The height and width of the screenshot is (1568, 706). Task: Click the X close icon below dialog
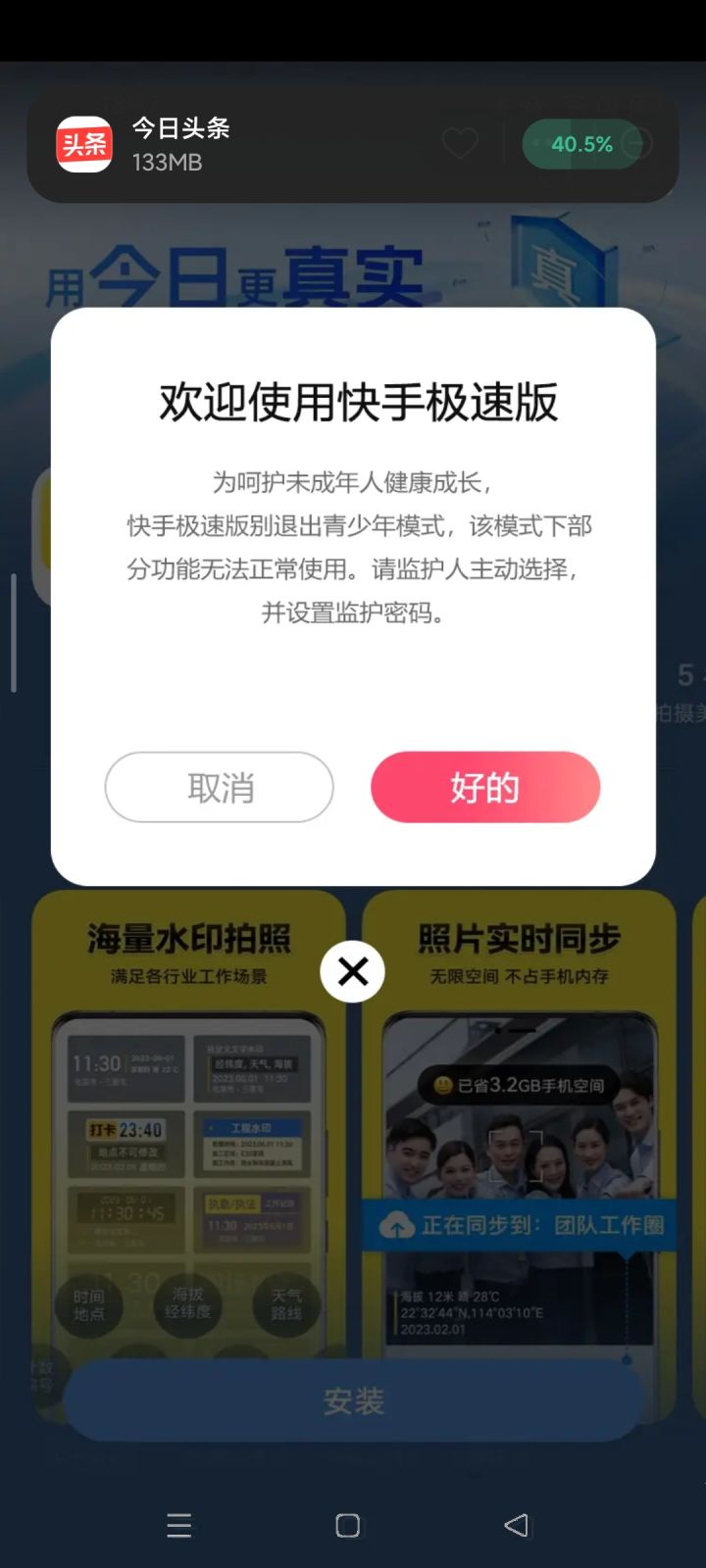352,970
